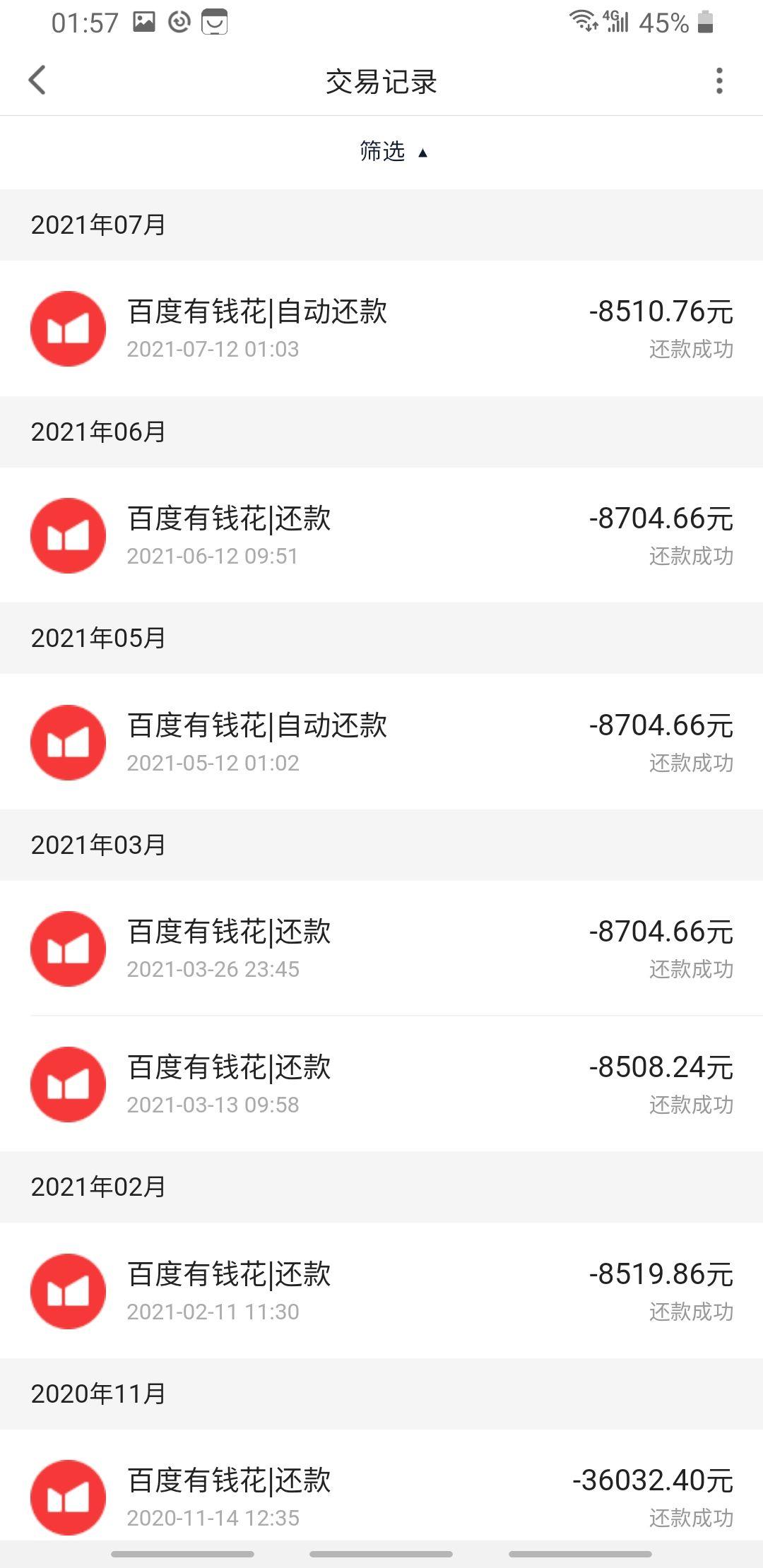Viewport: 763px width, 1568px height.
Task: Open the 2021-07-12 自动还款 record of -8510.76元
Action: [x=381, y=328]
